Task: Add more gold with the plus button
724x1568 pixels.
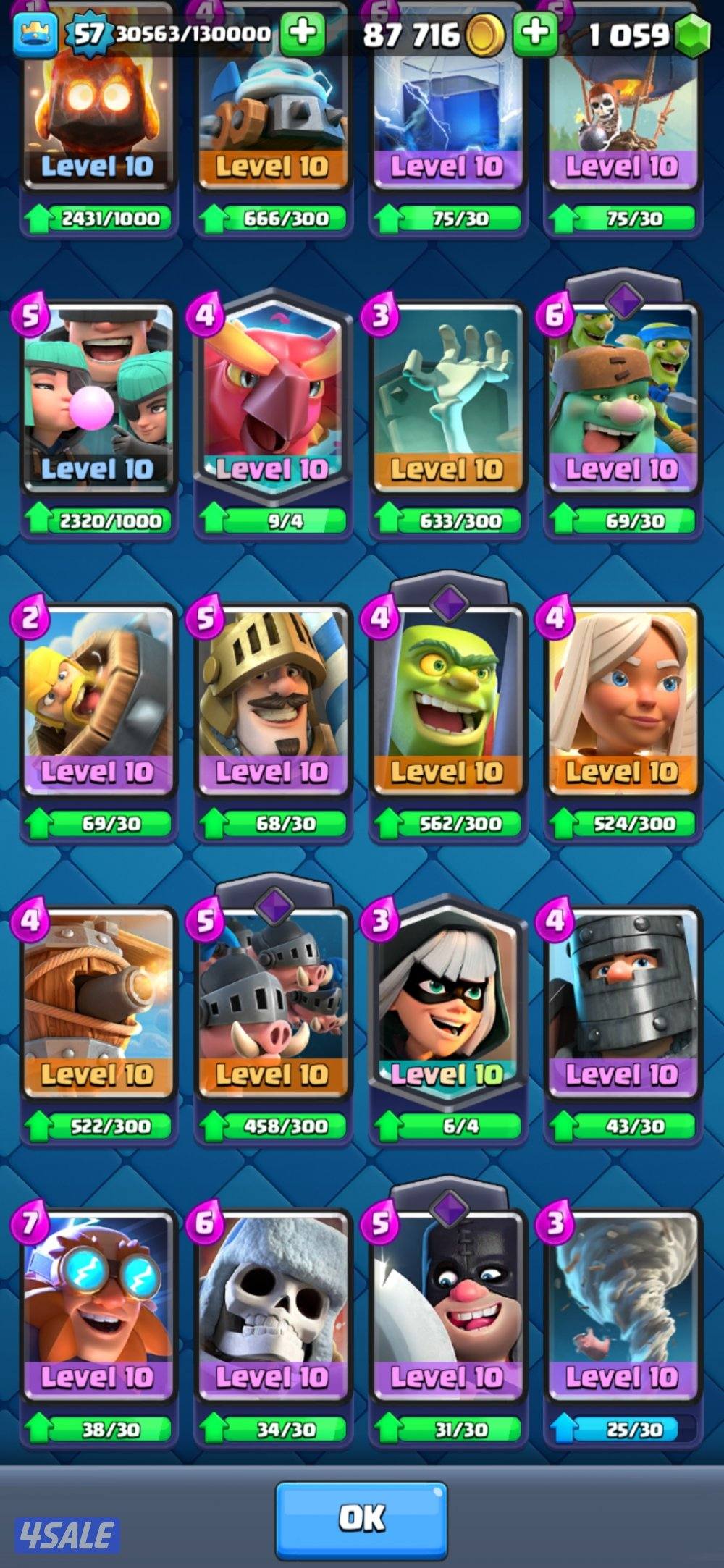Action: (534, 34)
